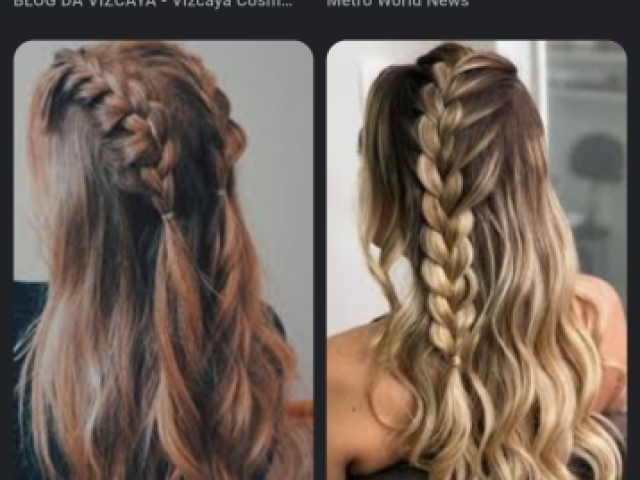Open the brown double braid hairstyle image
Image resolution: width=640 pixels, height=480 pixels.
point(163,260)
